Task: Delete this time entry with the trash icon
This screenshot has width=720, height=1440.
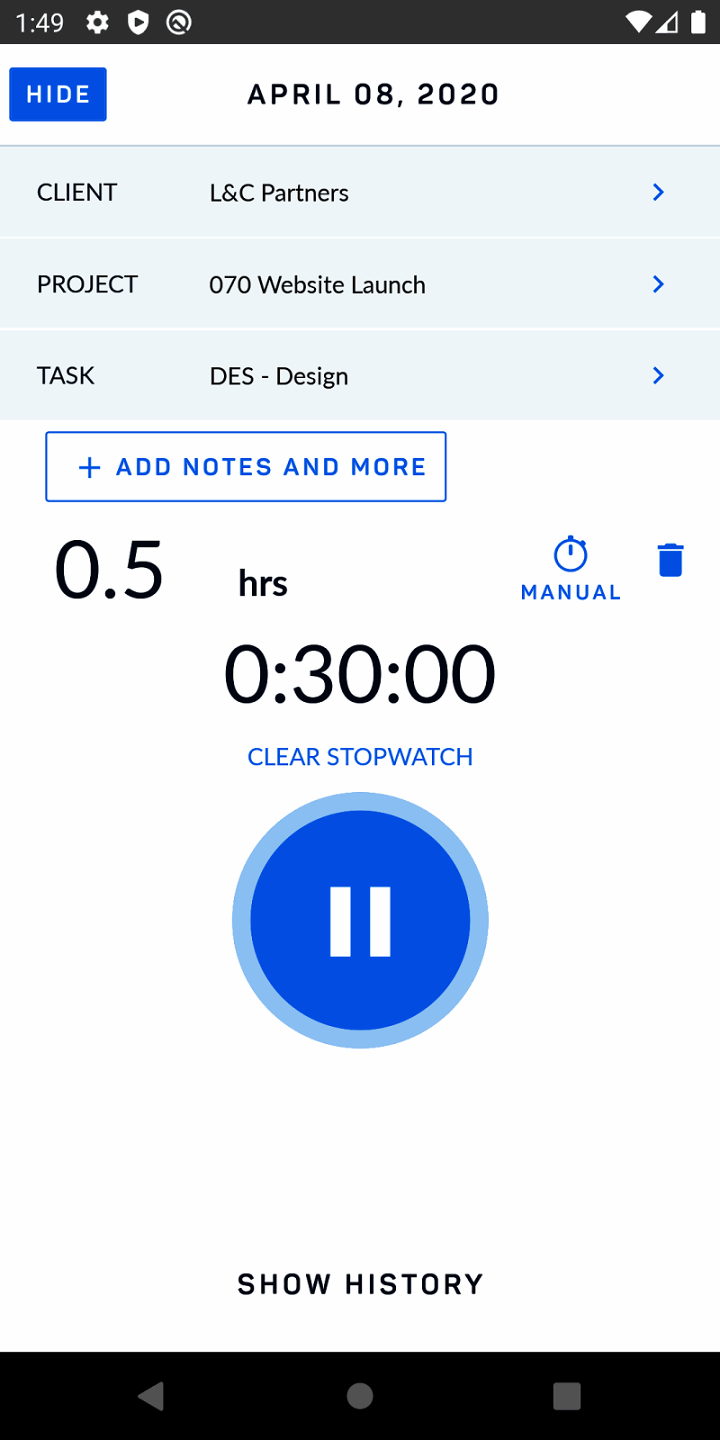Action: click(x=670, y=560)
